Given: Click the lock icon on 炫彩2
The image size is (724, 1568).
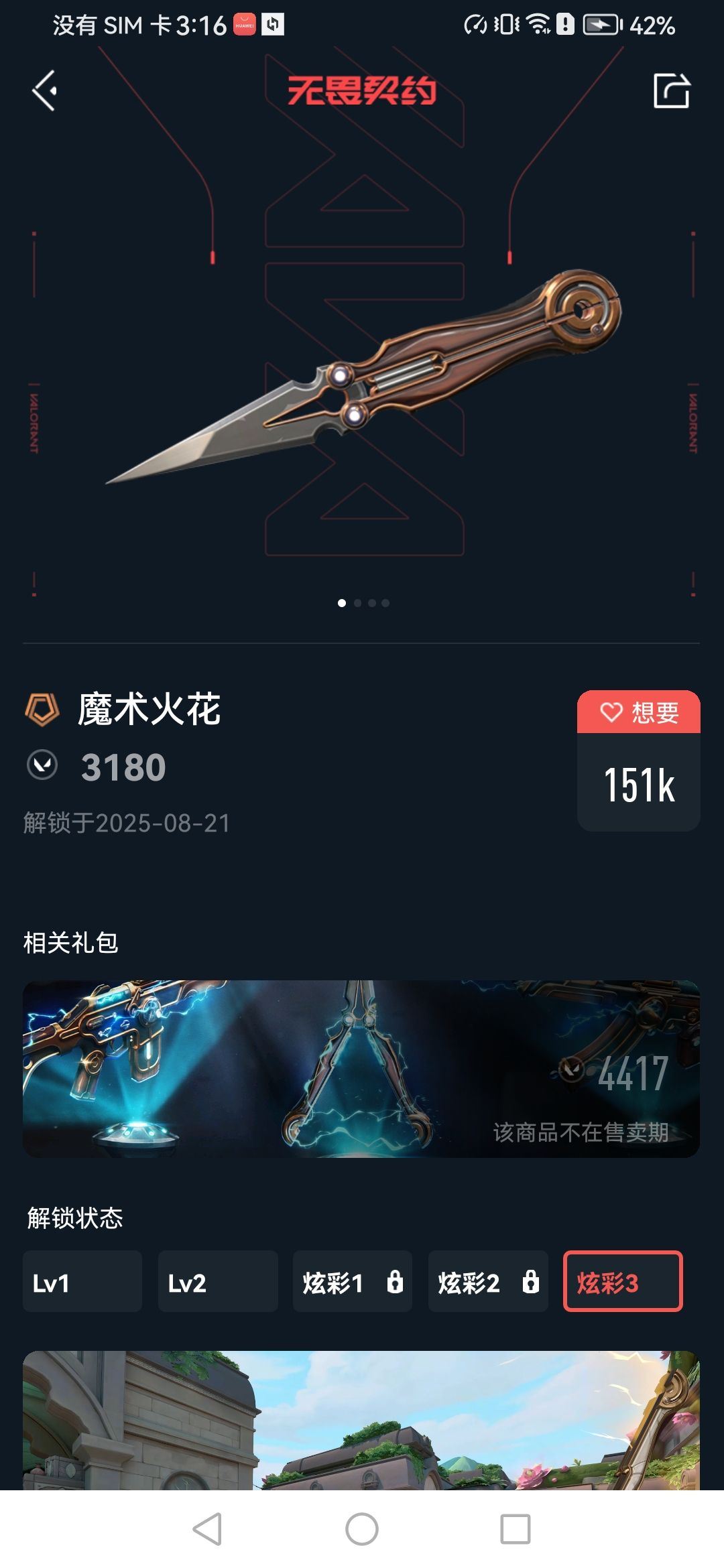Looking at the screenshot, I should [x=531, y=1281].
